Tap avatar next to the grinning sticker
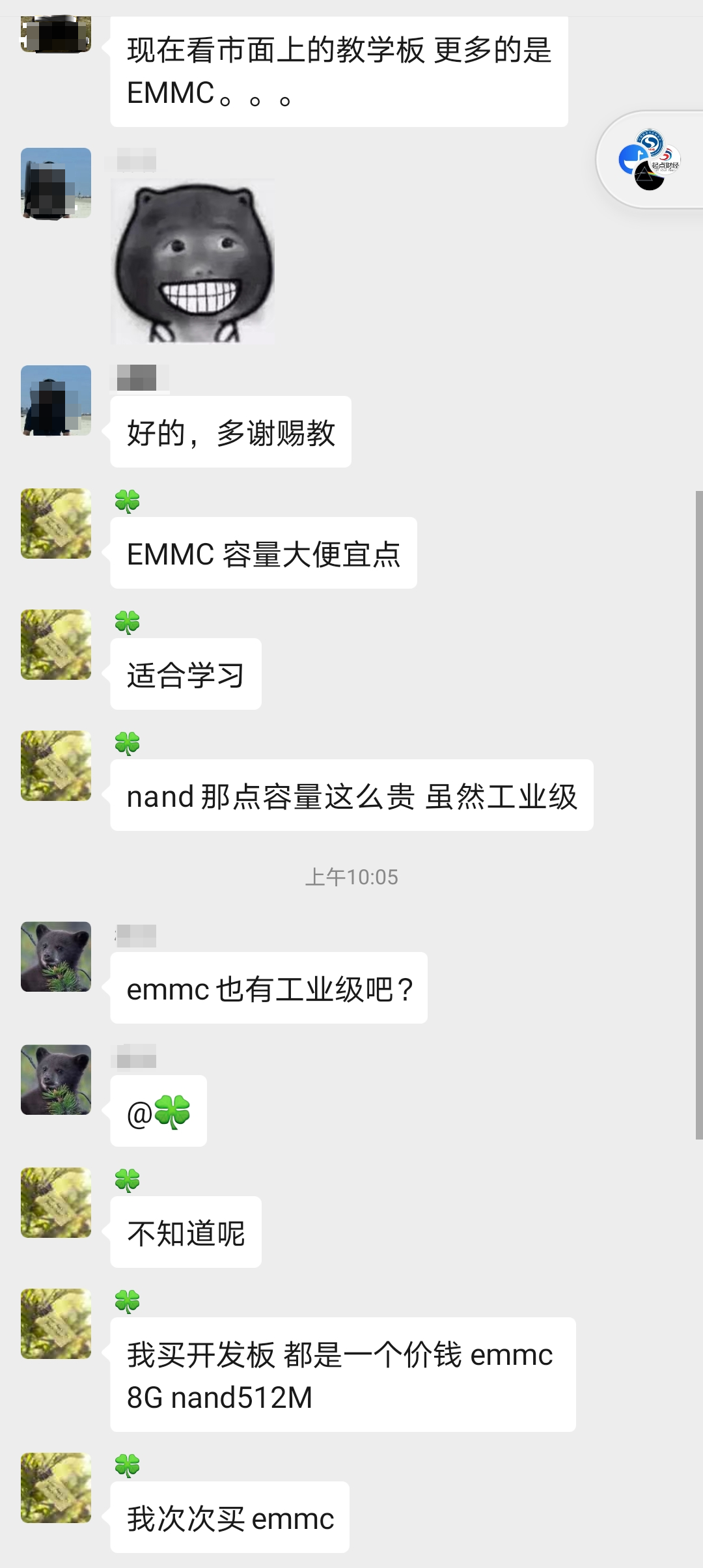 tap(56, 183)
